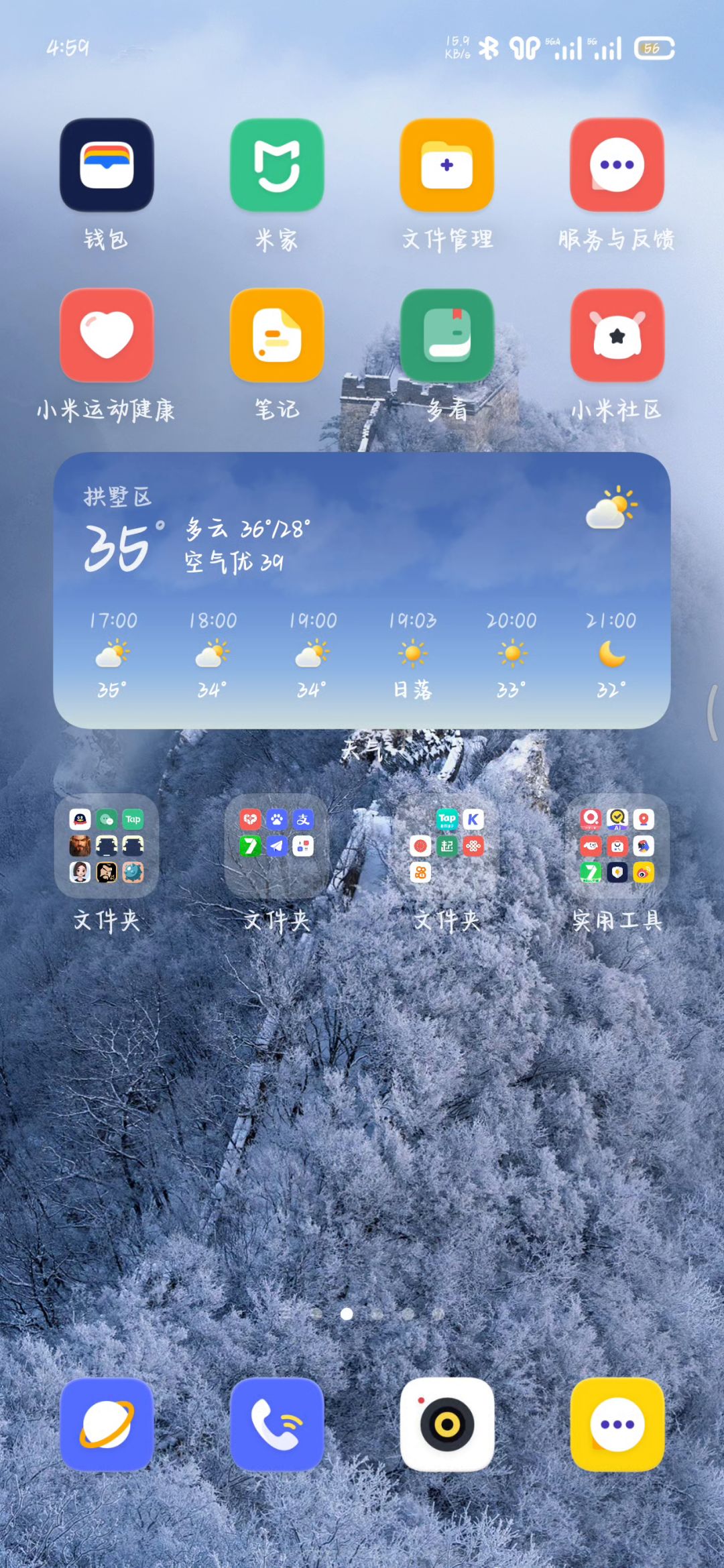Launch the 小米社区 app
724x1568 pixels.
click(x=617, y=335)
